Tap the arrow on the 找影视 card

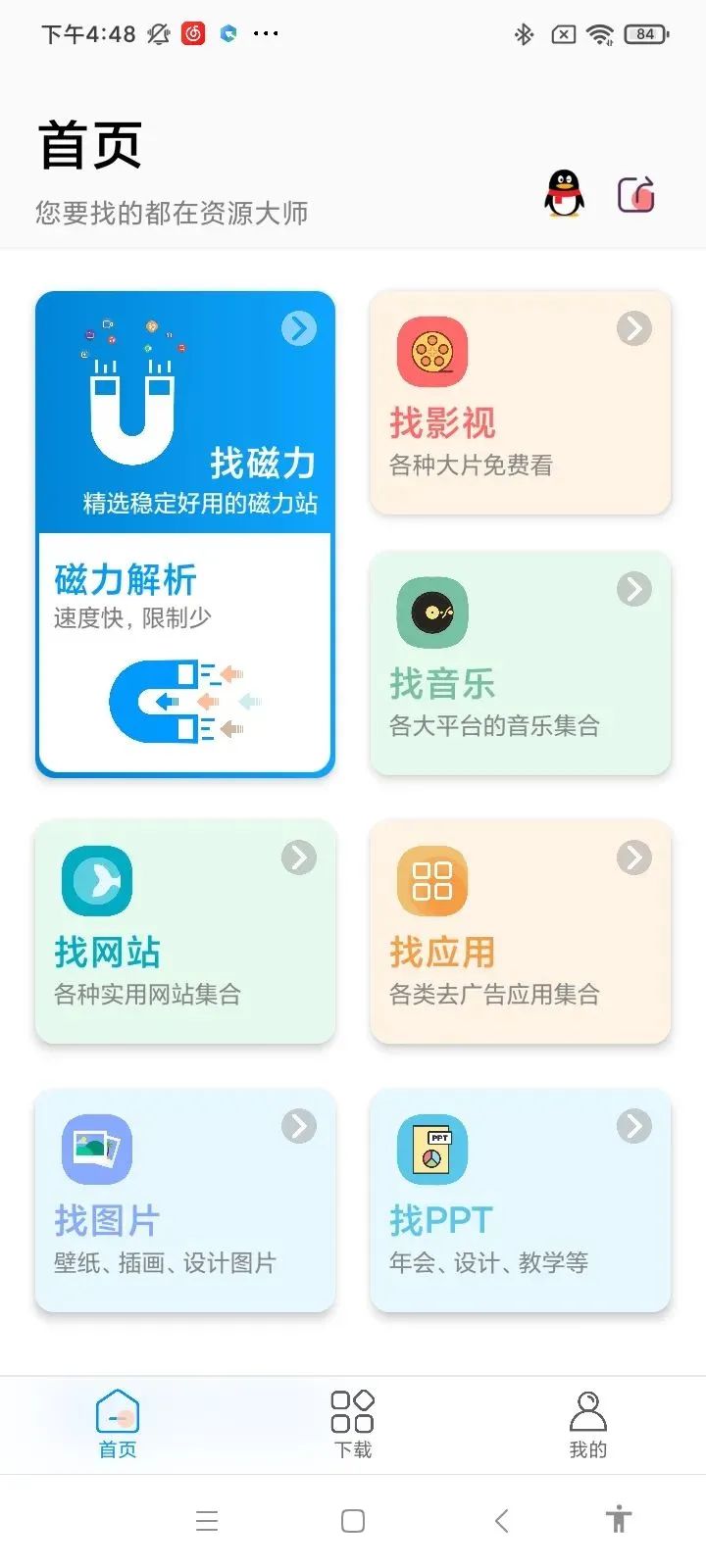click(634, 328)
